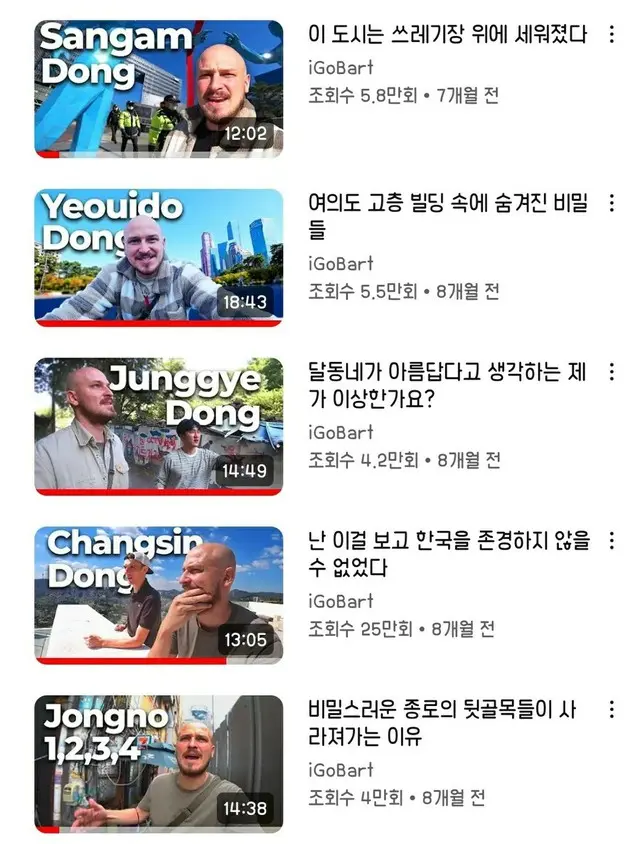Play the Yeouido Dong video

pyautogui.click(x=159, y=257)
